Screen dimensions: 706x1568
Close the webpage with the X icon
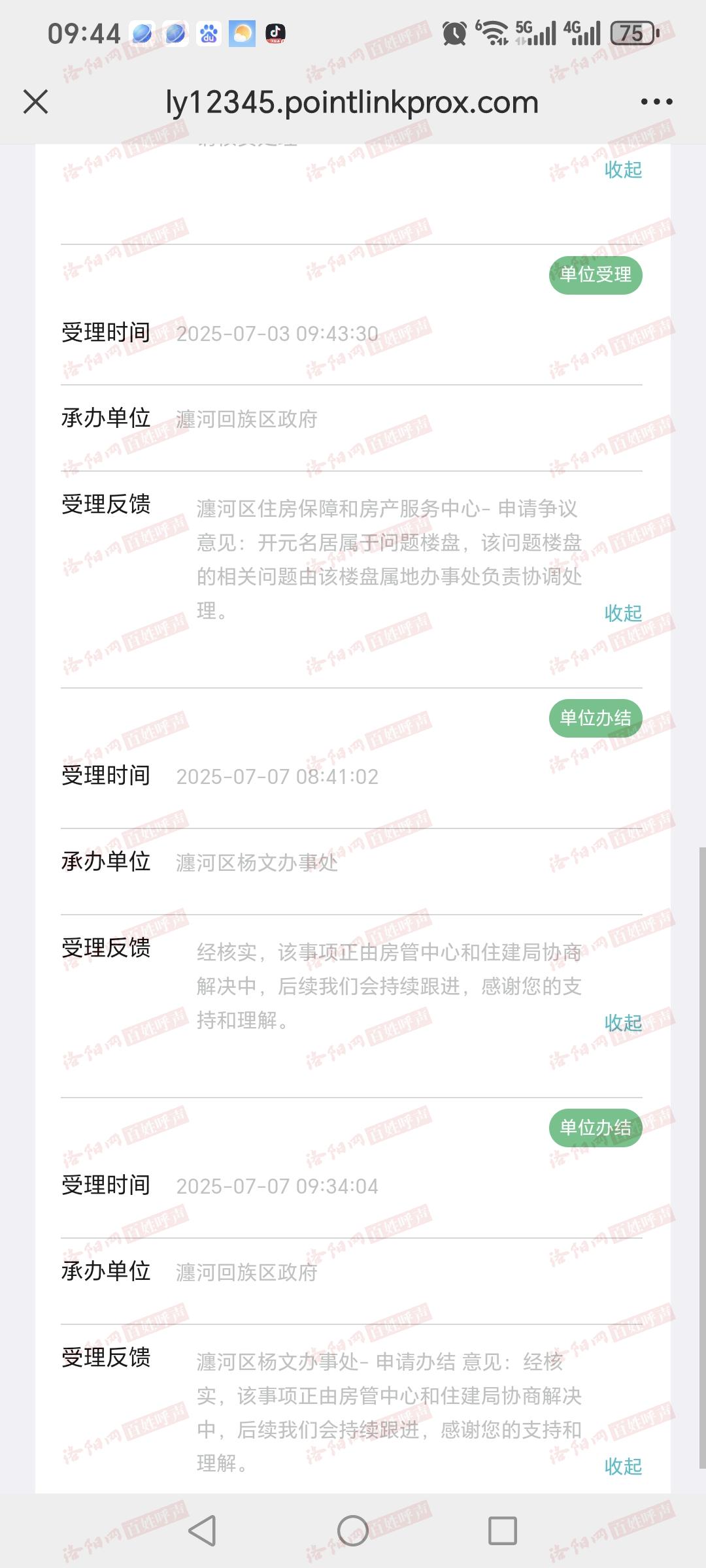(x=35, y=102)
